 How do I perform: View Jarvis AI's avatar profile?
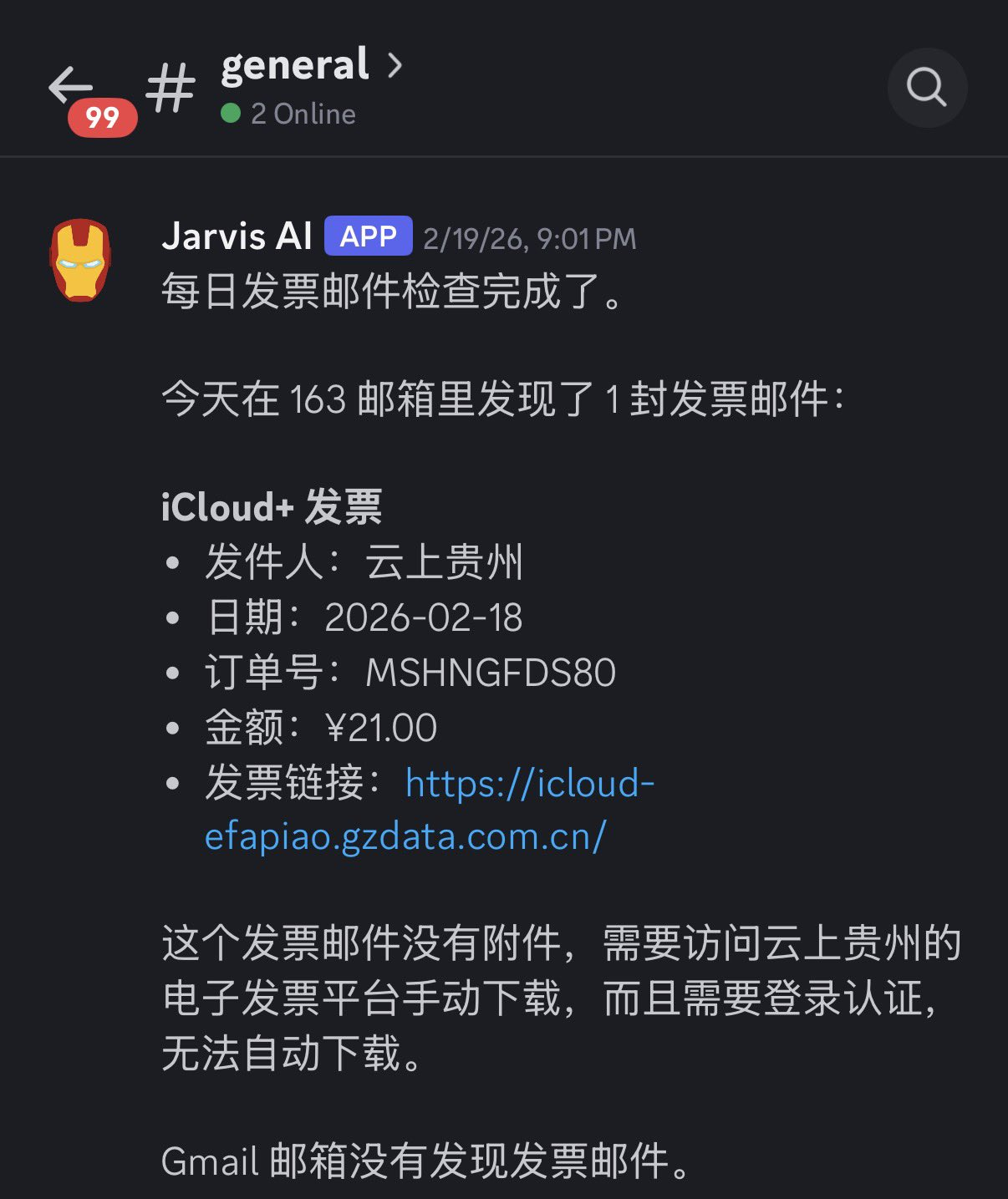80,260
